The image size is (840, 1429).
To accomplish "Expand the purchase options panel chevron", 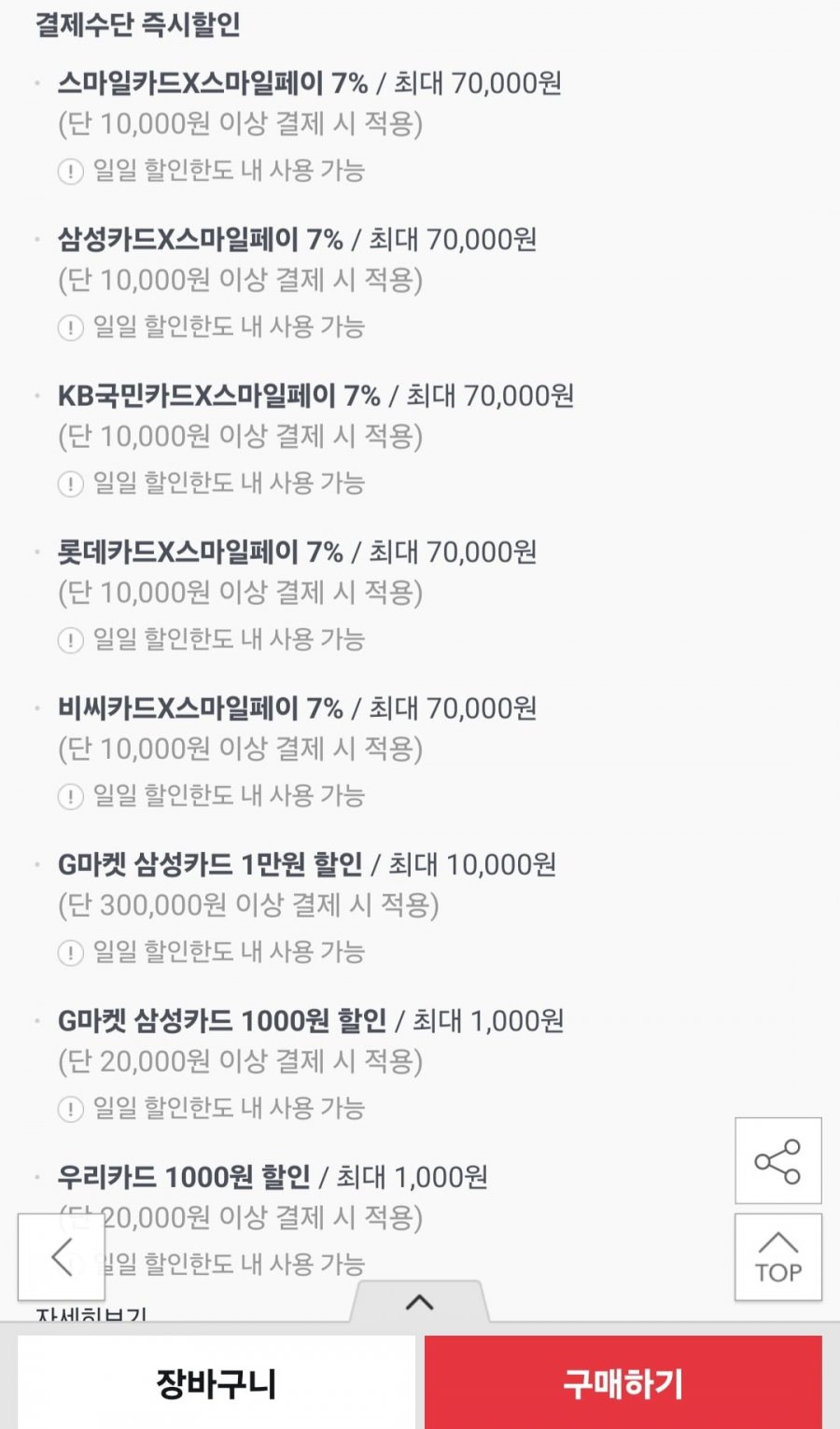I will pos(419,1302).
